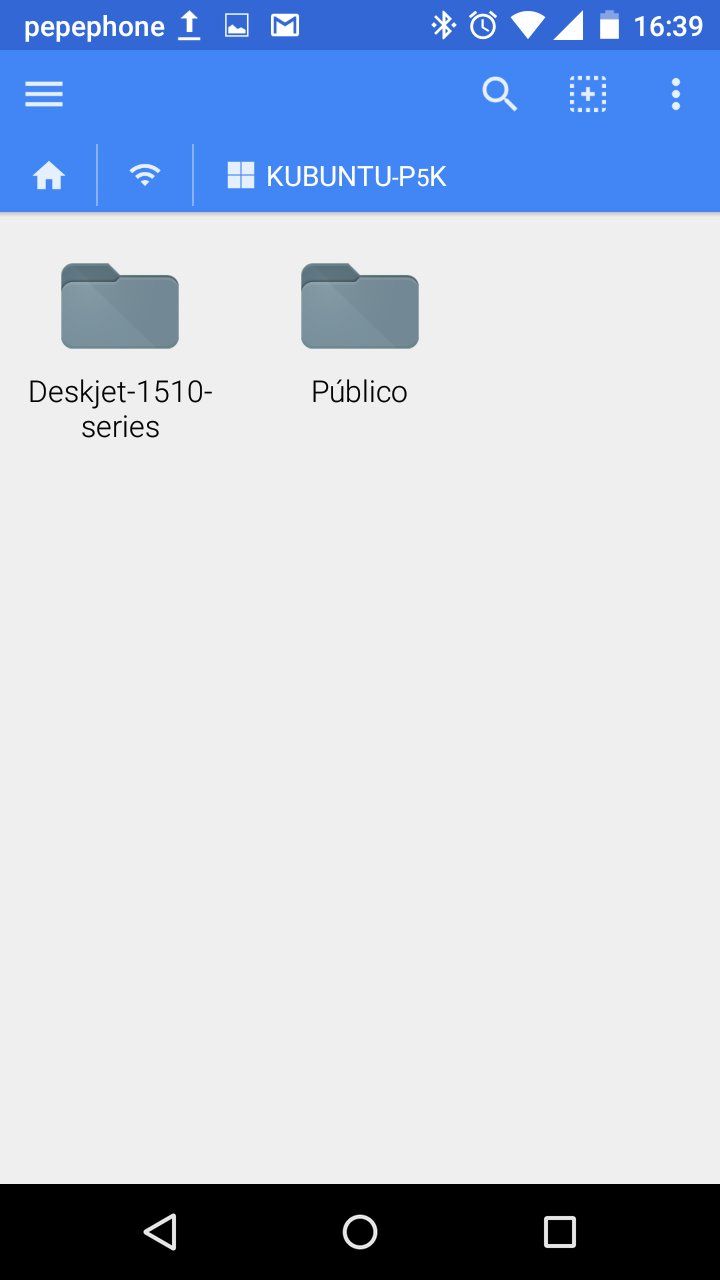The height and width of the screenshot is (1280, 720).
Task: Show recent apps
Action: click(x=560, y=1232)
